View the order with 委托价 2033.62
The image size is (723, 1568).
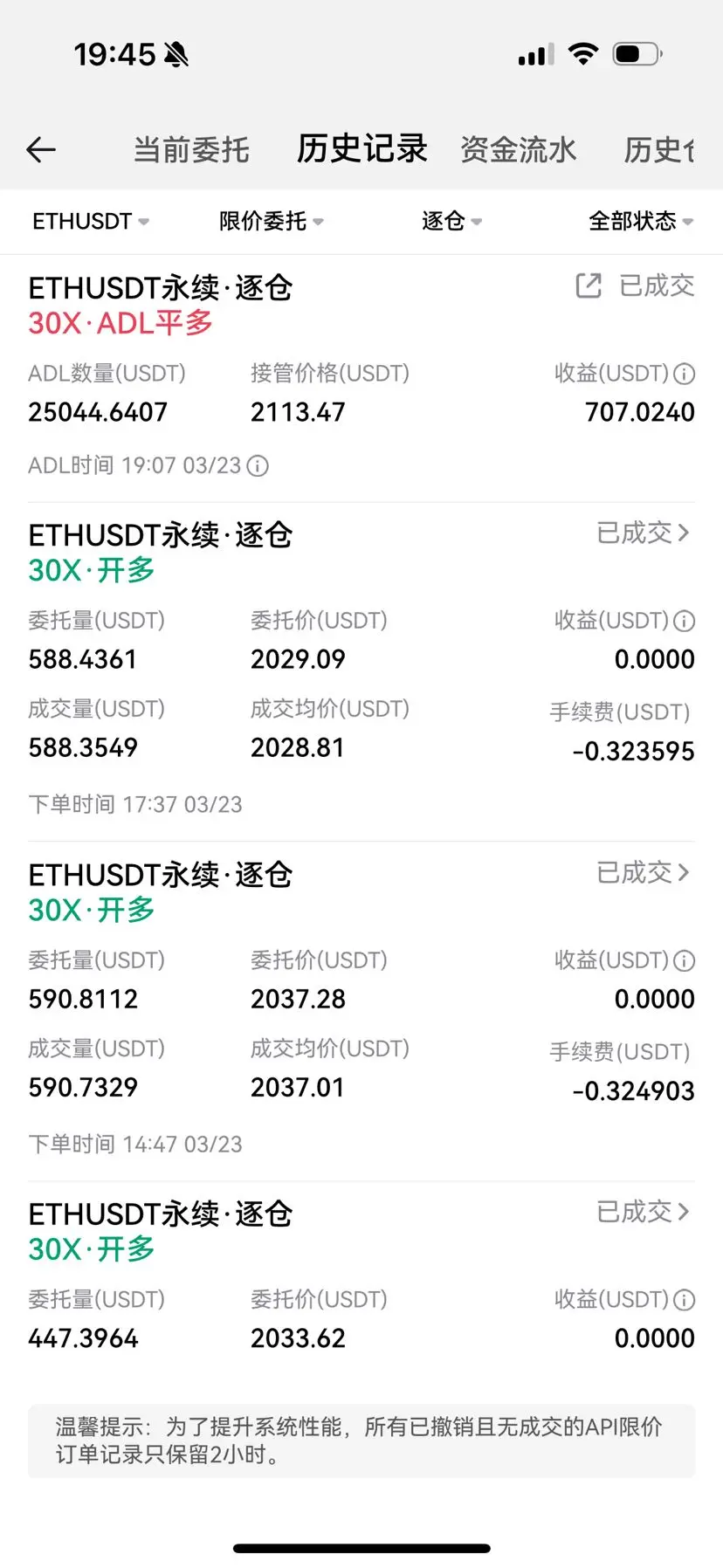(x=644, y=1212)
